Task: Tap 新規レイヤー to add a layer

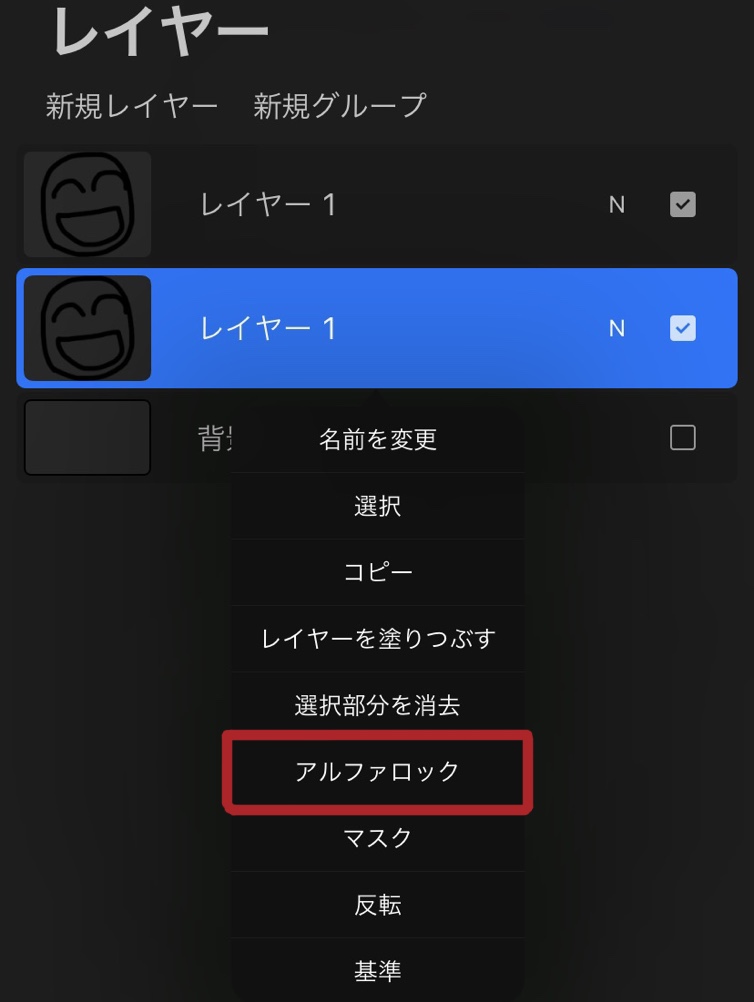Action: [x=132, y=106]
